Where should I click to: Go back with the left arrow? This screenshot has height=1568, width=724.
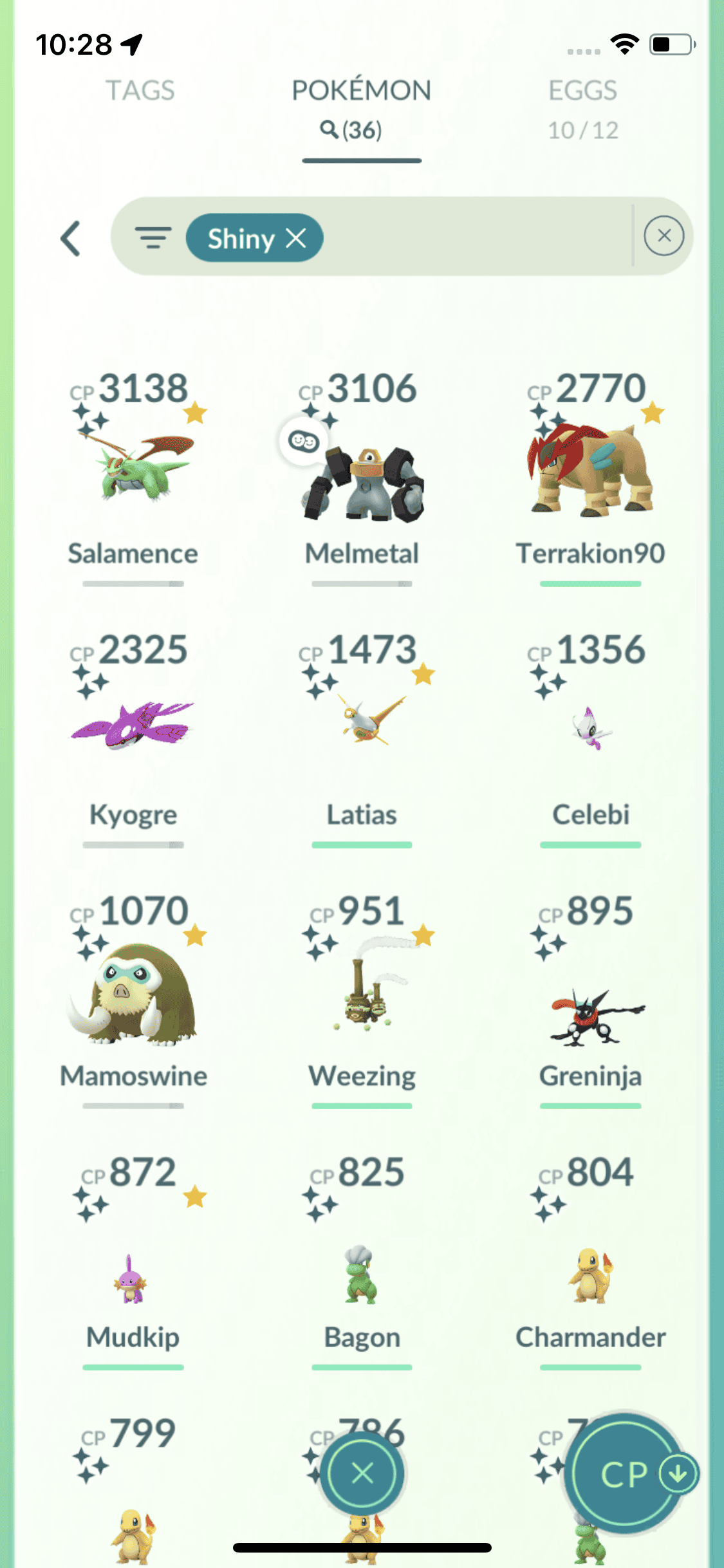pyautogui.click(x=70, y=239)
